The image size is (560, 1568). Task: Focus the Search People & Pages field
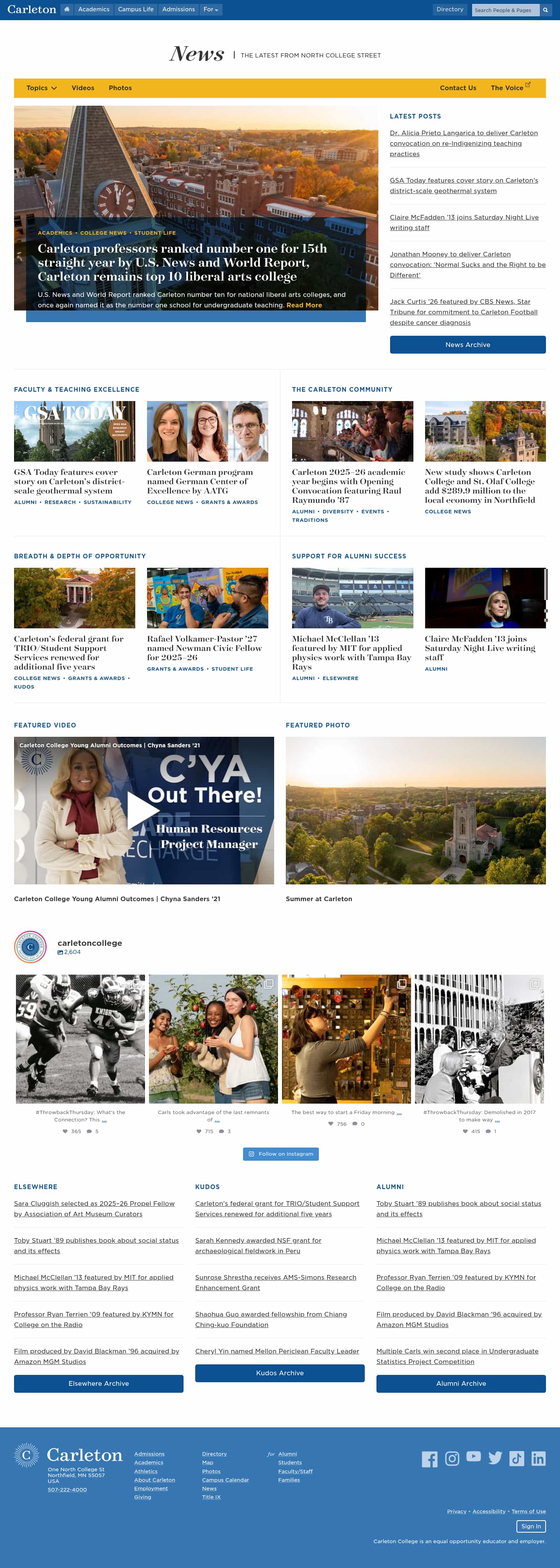coord(505,10)
